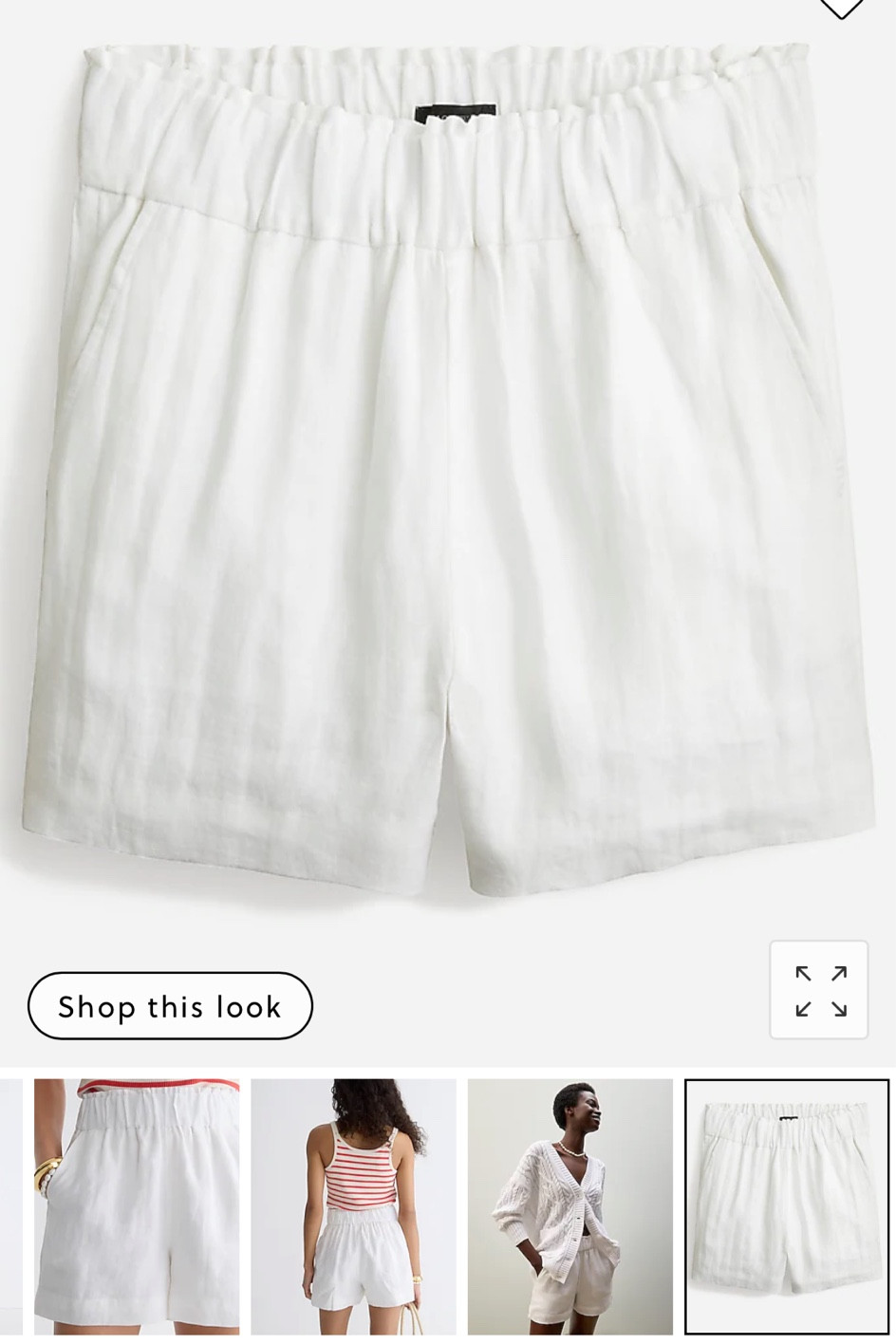Select the striped tank model thumbnail
The height and width of the screenshot is (1344, 896).
[349, 1205]
